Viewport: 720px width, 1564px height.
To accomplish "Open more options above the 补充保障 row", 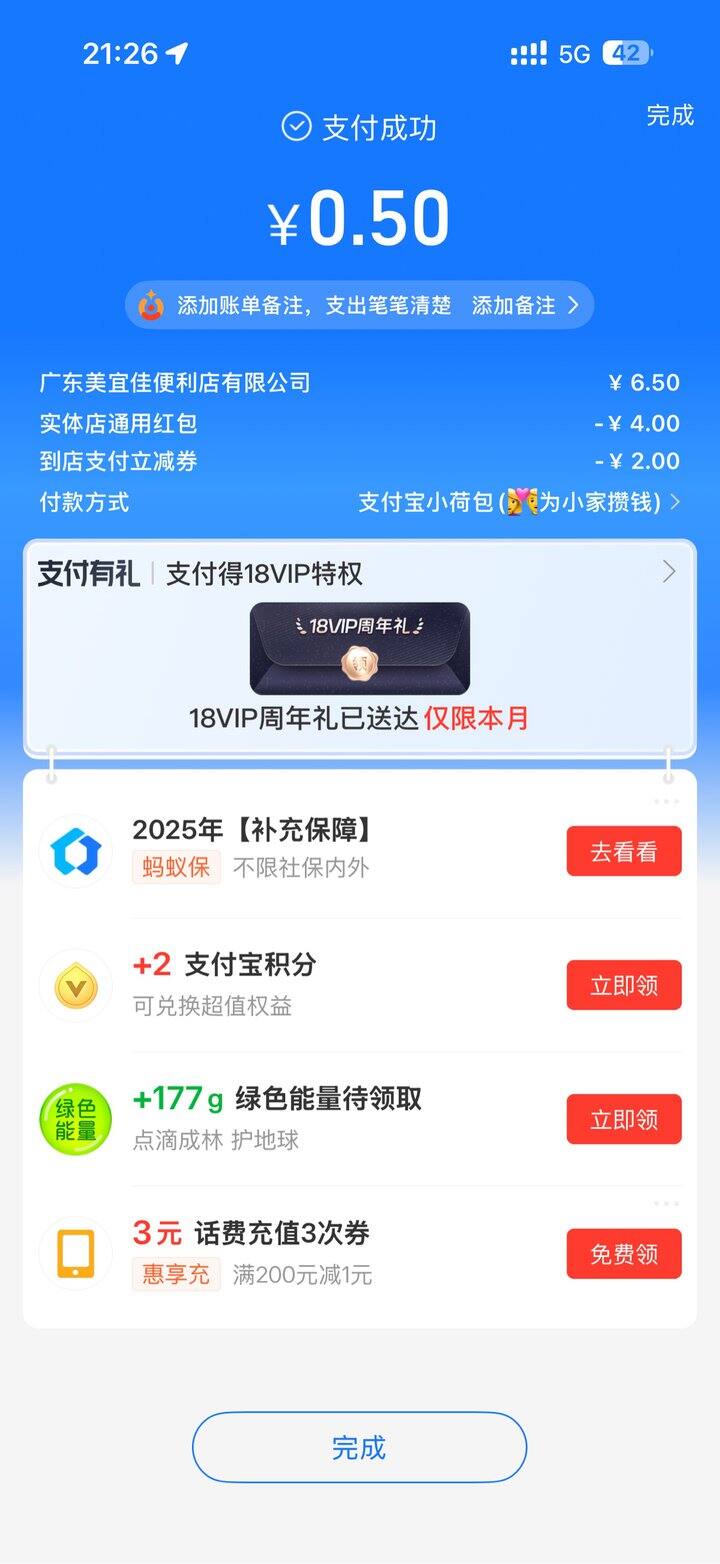I will (666, 802).
